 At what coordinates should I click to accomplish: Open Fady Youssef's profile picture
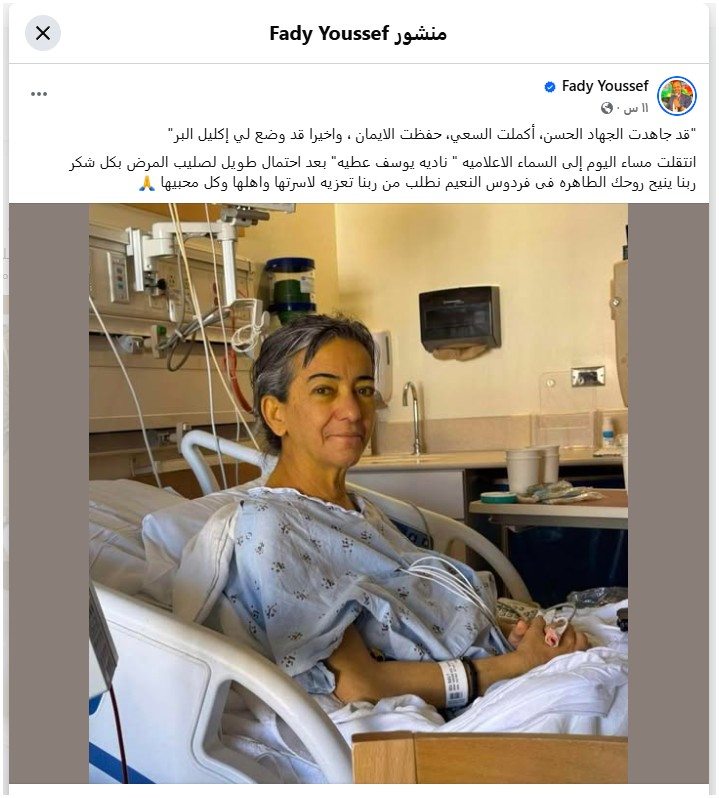tap(677, 95)
